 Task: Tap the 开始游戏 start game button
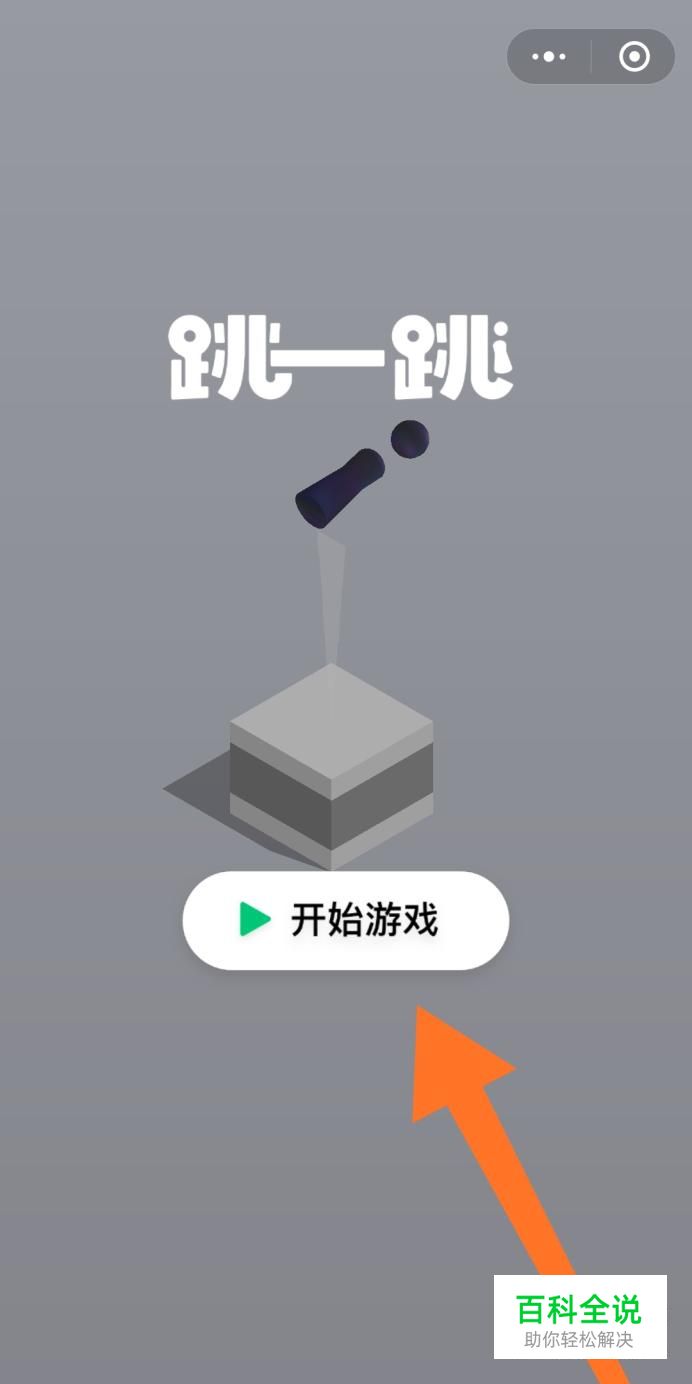(x=346, y=920)
